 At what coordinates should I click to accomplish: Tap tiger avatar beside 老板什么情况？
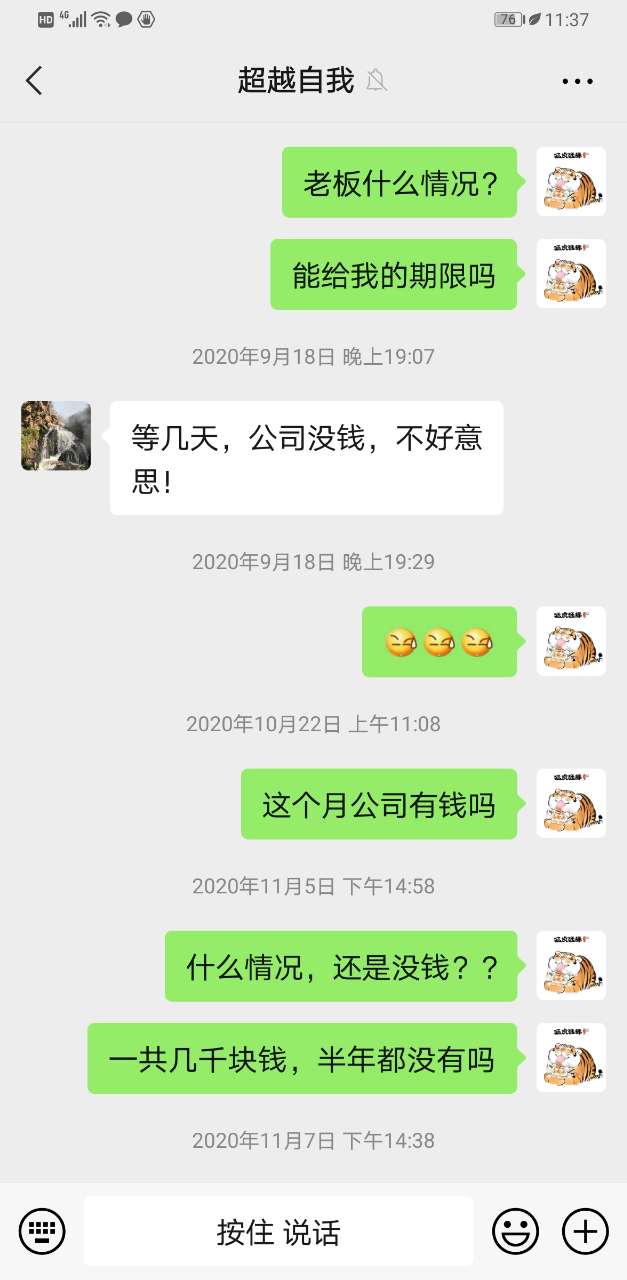571,182
